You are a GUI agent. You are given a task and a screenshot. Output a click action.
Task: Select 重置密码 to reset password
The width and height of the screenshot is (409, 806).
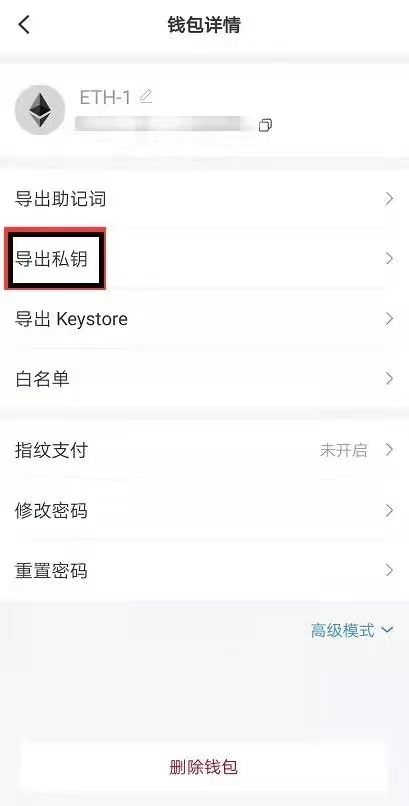pyautogui.click(x=204, y=570)
